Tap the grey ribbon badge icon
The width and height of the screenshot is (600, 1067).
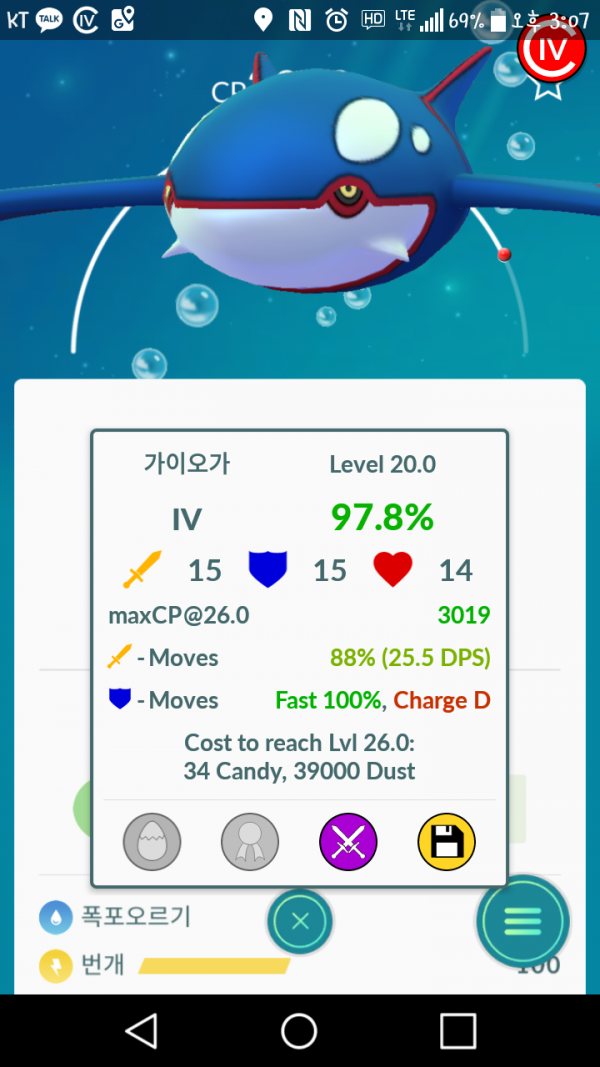250,843
